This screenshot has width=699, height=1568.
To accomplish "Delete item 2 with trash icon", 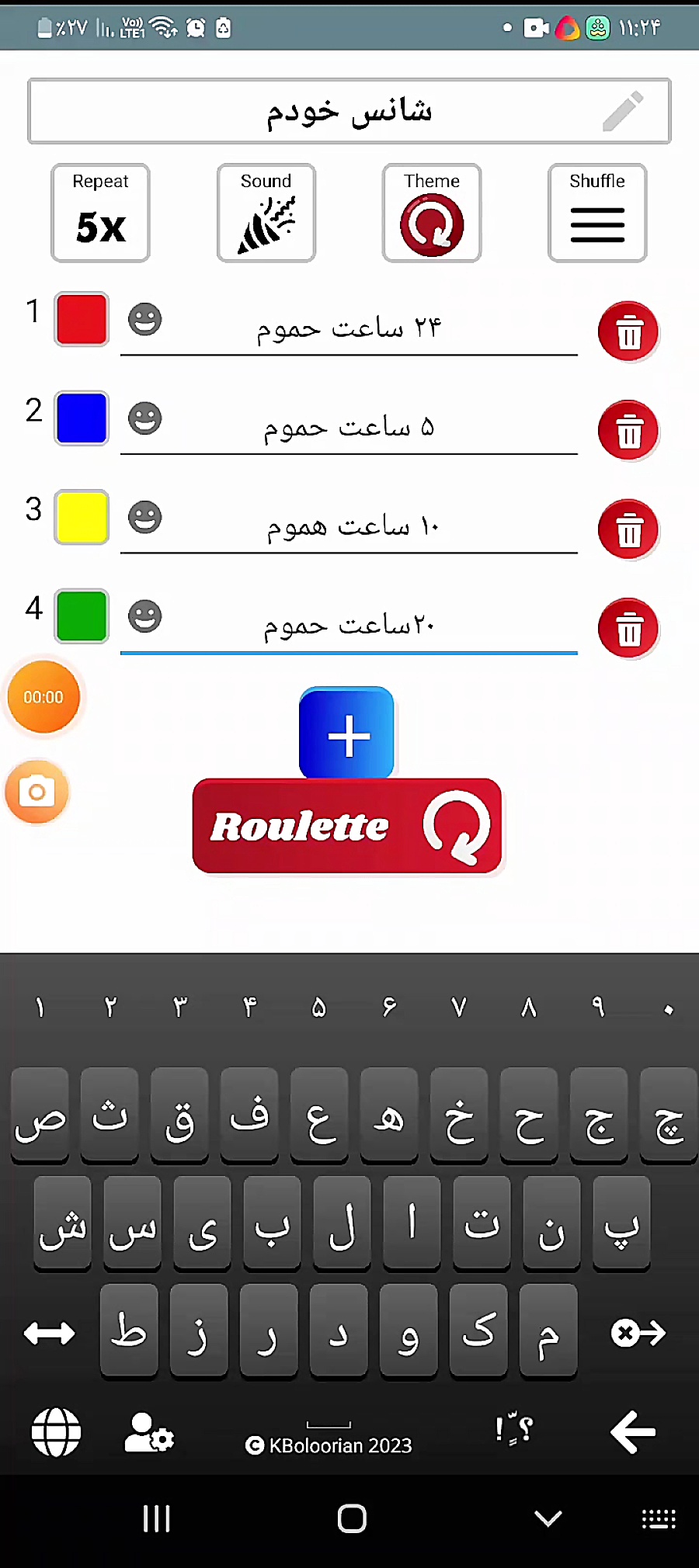I will pos(628,431).
